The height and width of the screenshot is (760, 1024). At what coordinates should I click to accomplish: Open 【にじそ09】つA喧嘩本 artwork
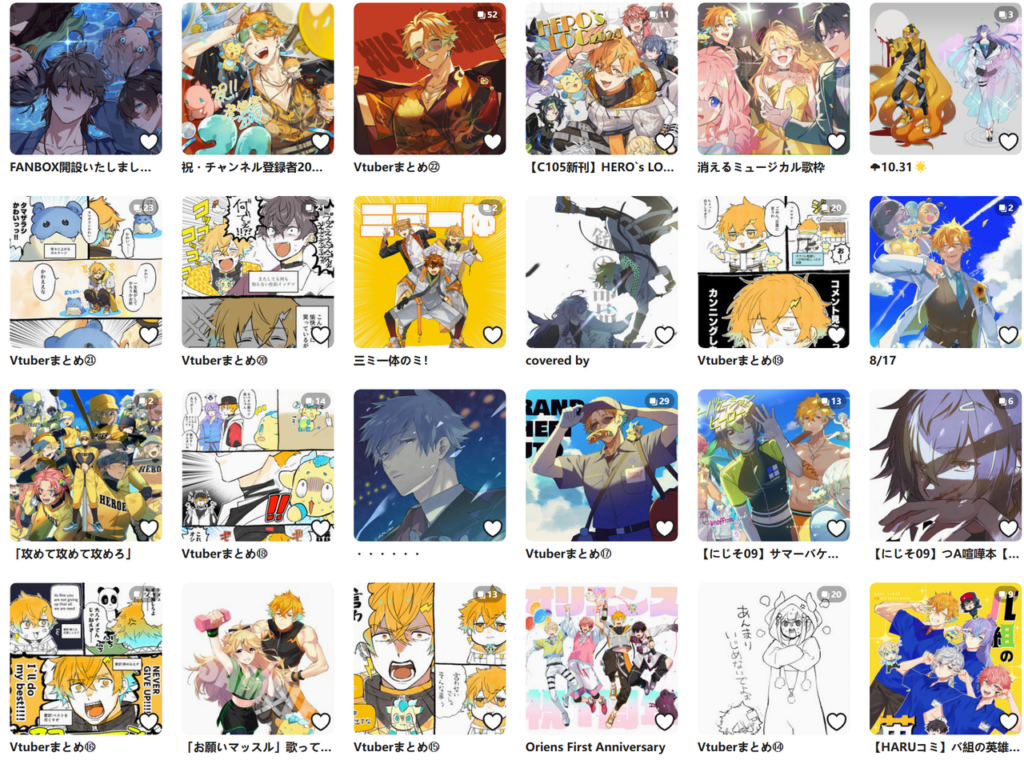(x=945, y=465)
